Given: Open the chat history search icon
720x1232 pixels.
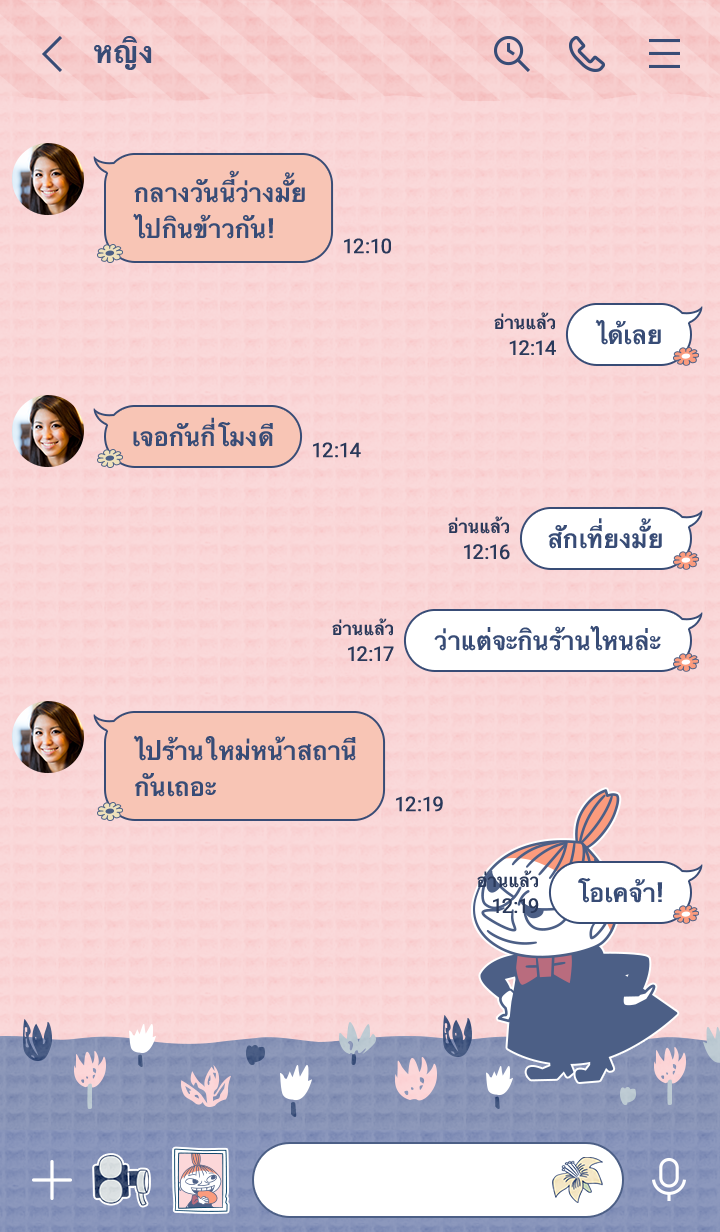Looking at the screenshot, I should tap(511, 54).
